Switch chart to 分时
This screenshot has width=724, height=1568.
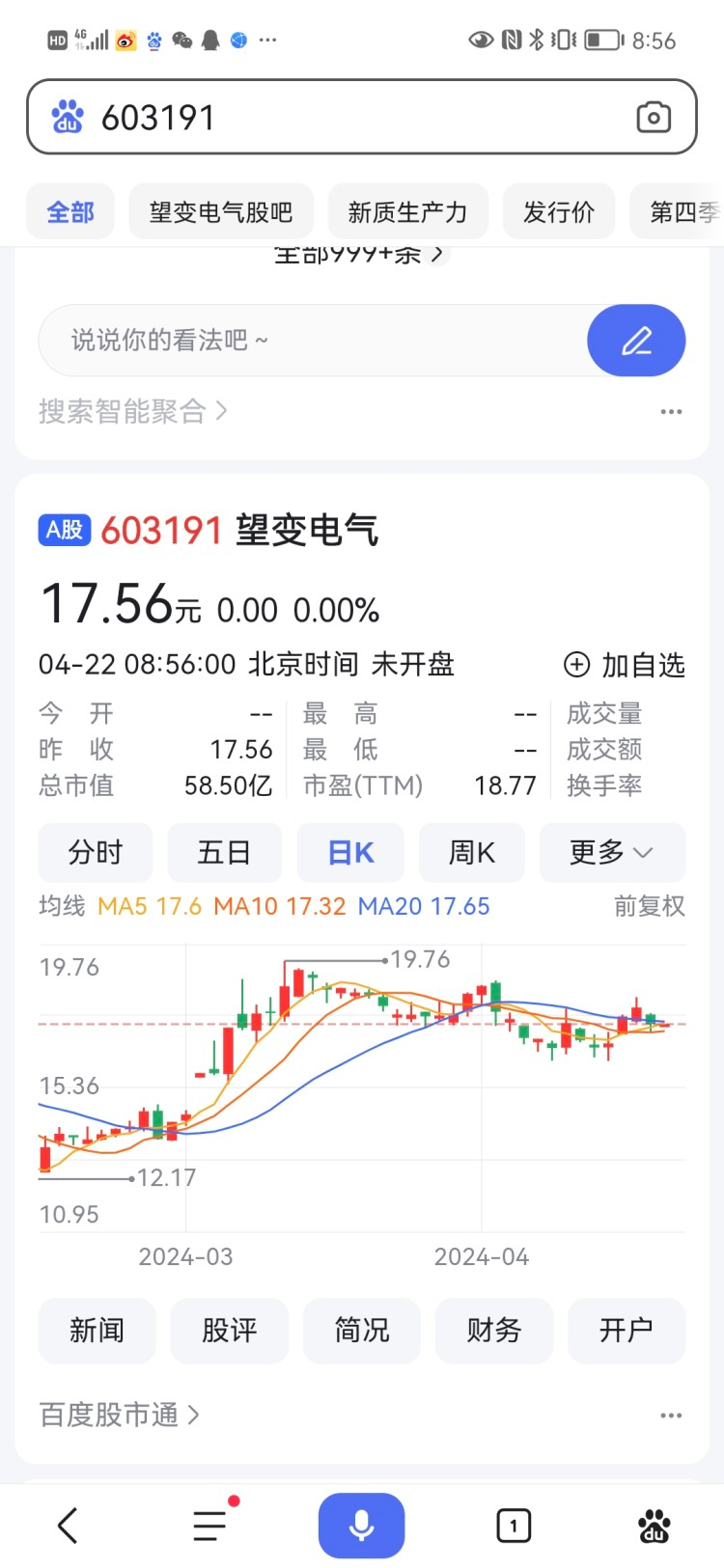point(96,853)
